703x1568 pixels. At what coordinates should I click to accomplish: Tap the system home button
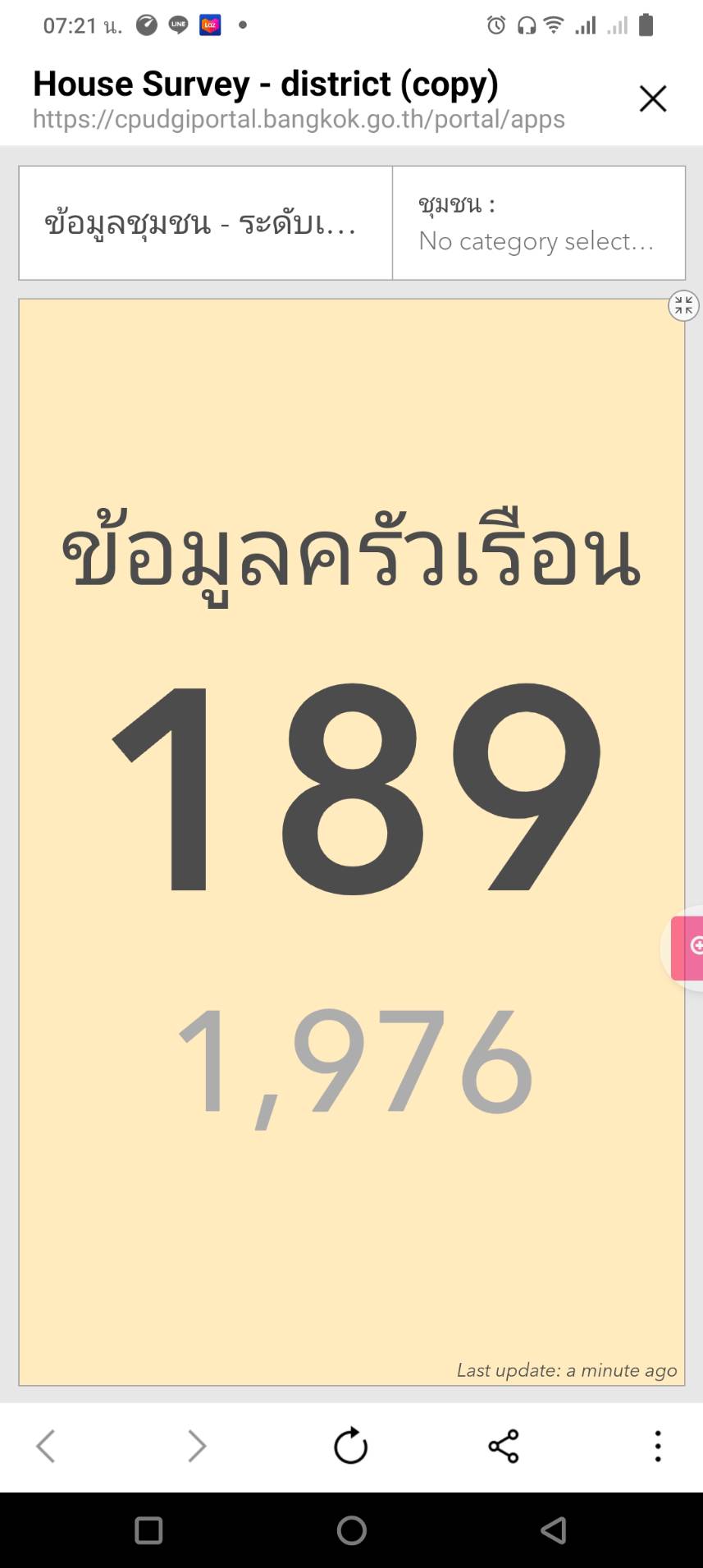[x=351, y=1530]
